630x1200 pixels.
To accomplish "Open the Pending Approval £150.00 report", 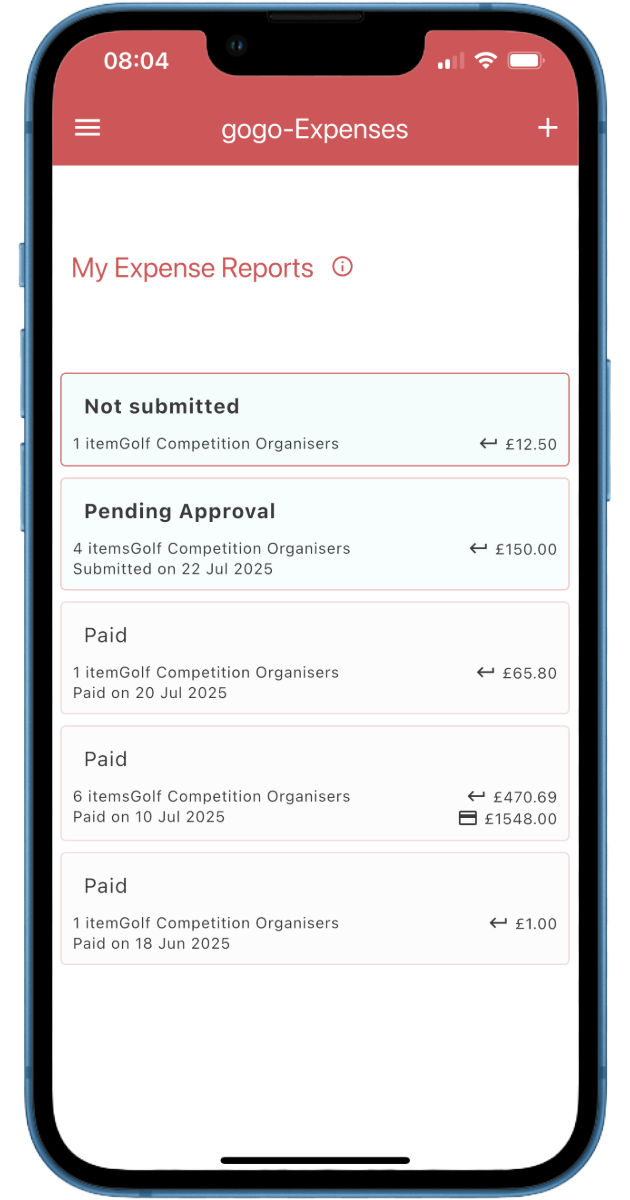I will point(315,534).
